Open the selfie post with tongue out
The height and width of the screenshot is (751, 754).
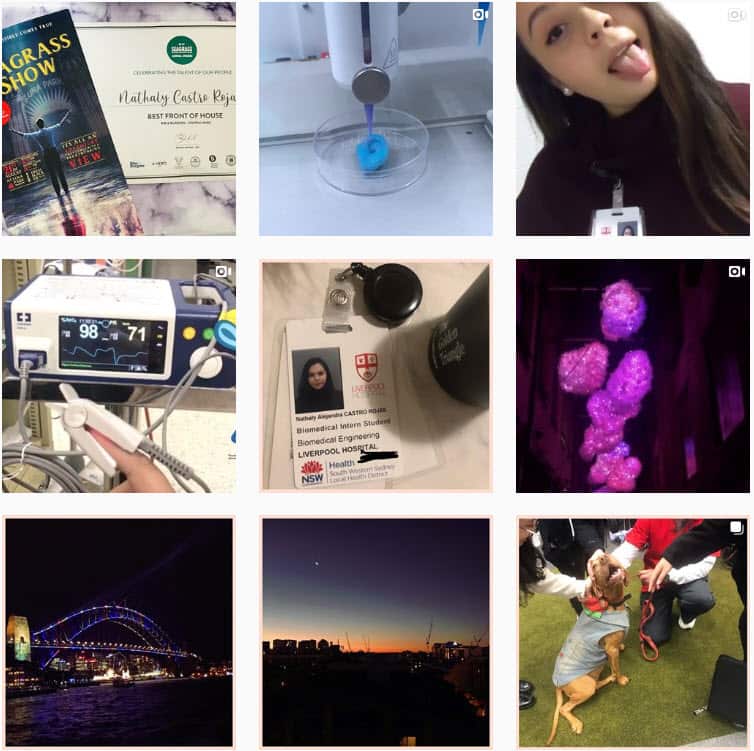(632, 118)
